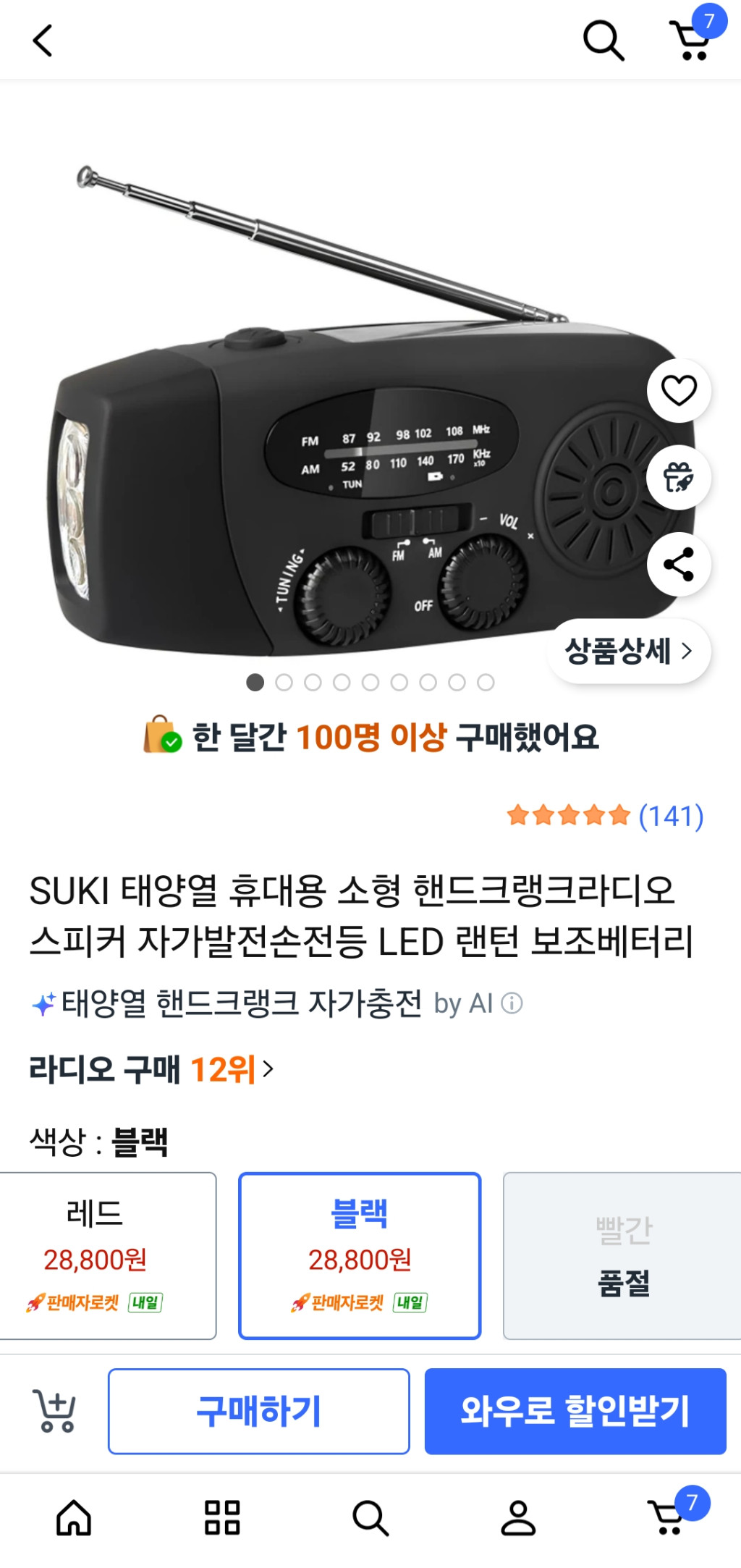The image size is (741, 1568).
Task: Open the cart icon in the top bar
Action: click(693, 41)
